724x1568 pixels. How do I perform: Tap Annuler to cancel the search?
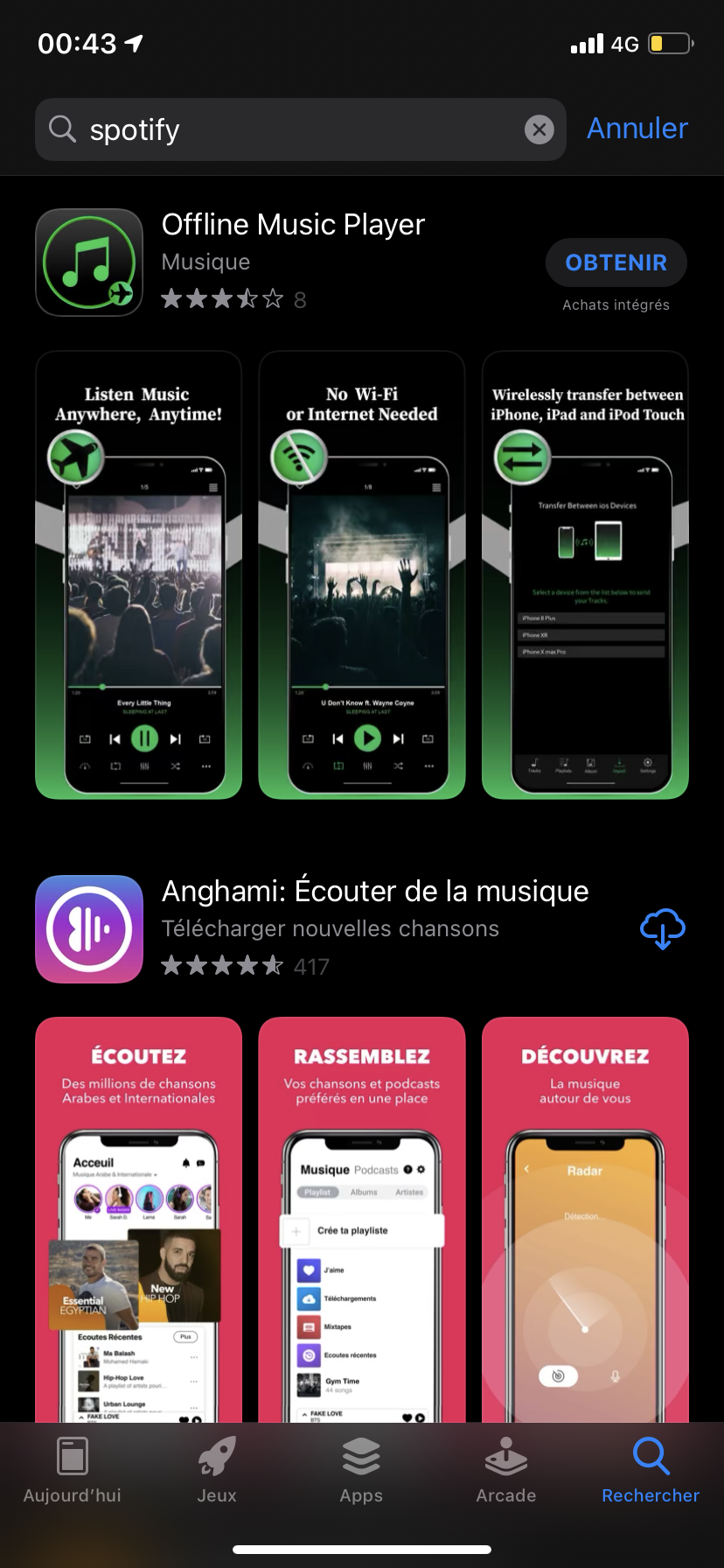pos(637,129)
